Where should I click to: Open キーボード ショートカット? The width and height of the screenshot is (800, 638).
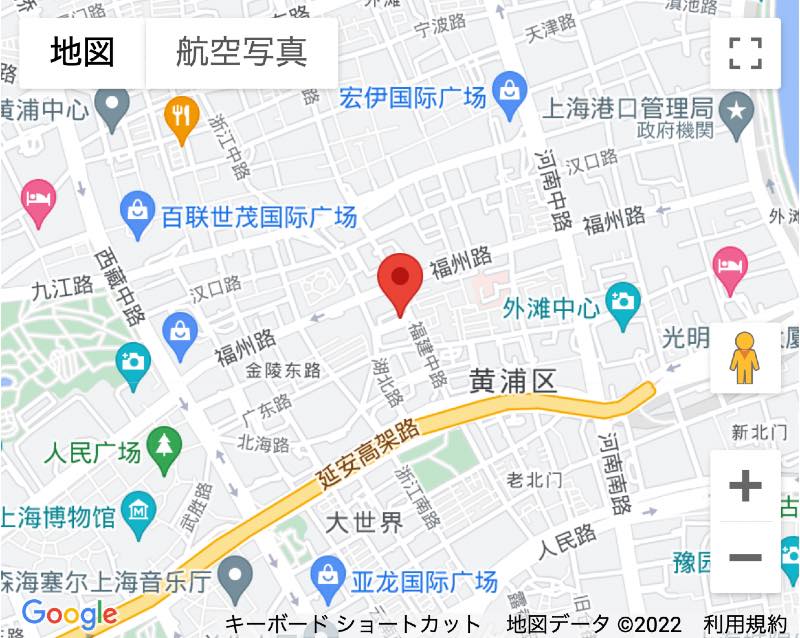click(x=352, y=624)
